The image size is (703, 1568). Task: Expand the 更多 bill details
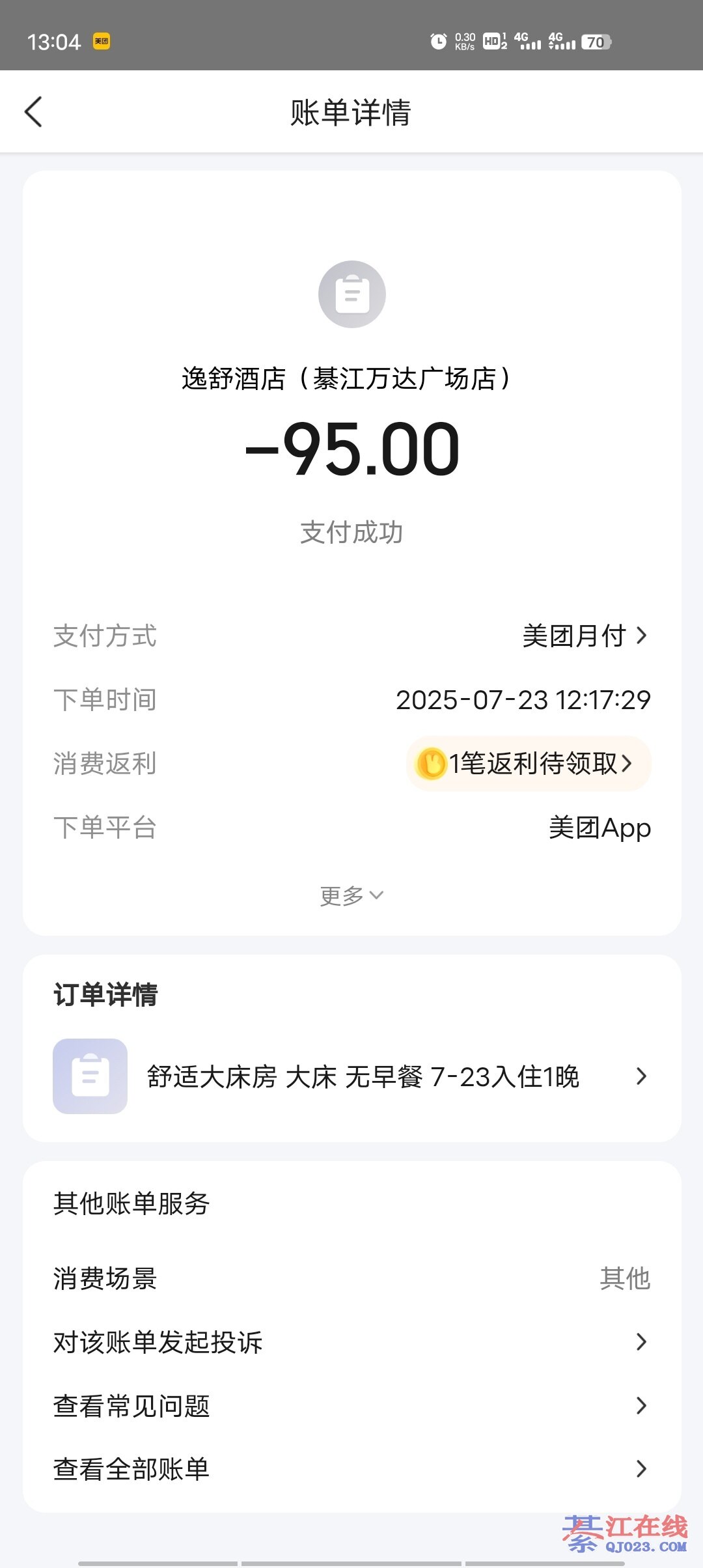[351, 896]
